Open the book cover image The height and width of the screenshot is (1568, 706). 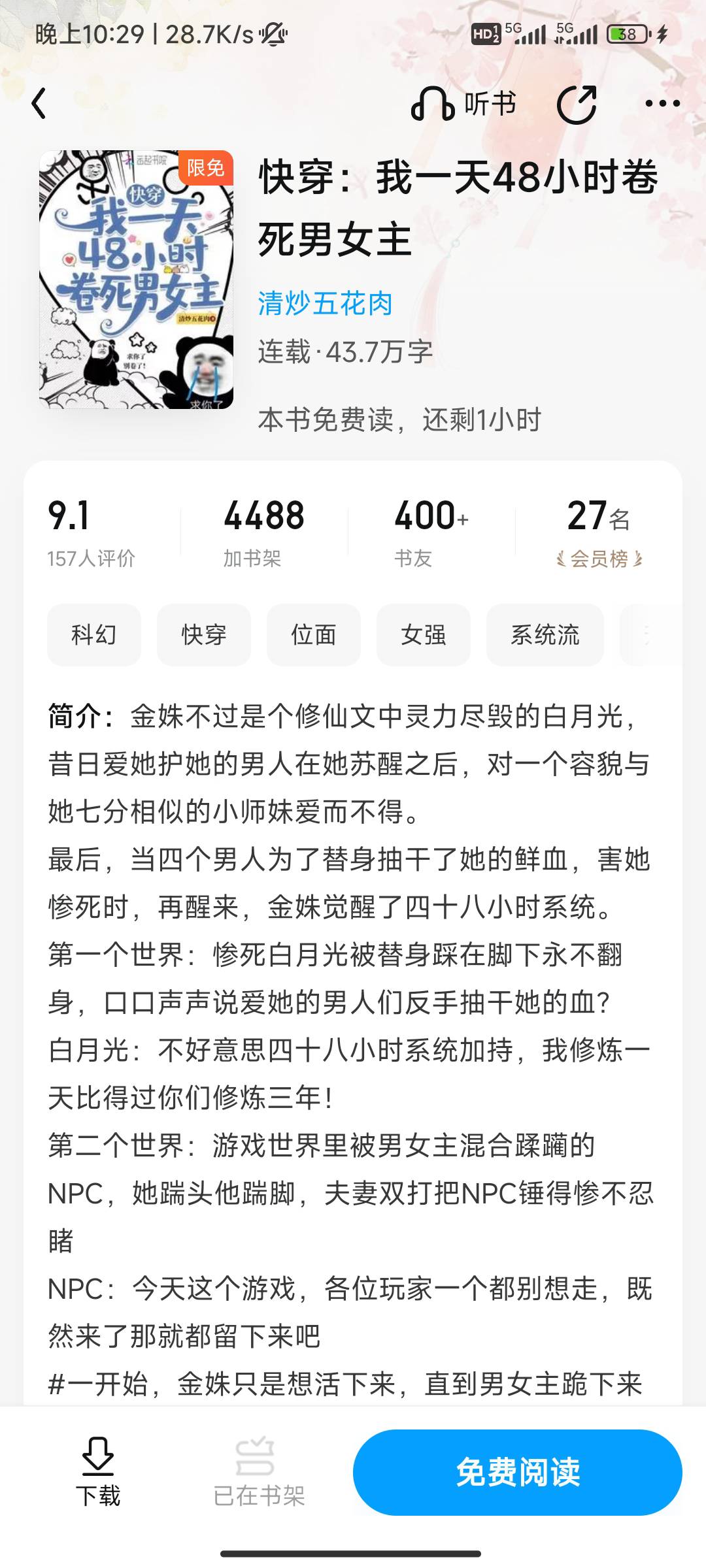click(x=136, y=280)
